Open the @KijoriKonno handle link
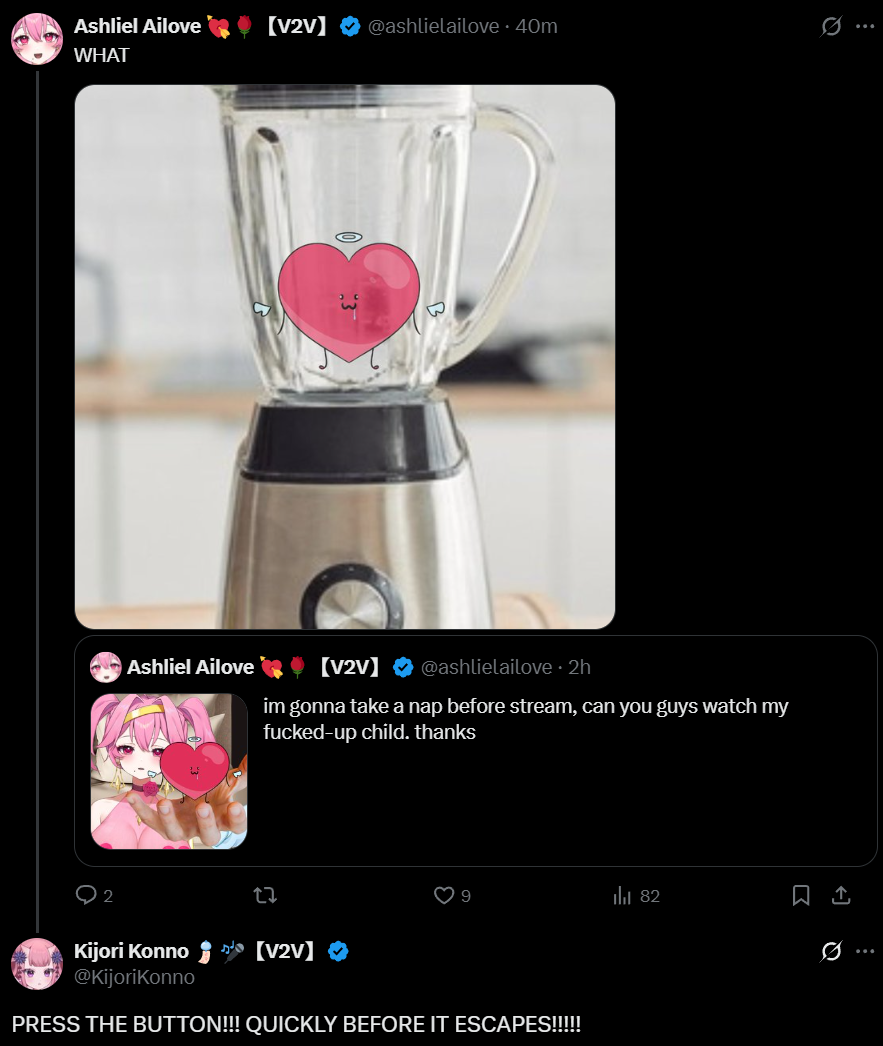The width and height of the screenshot is (883, 1046). (134, 977)
